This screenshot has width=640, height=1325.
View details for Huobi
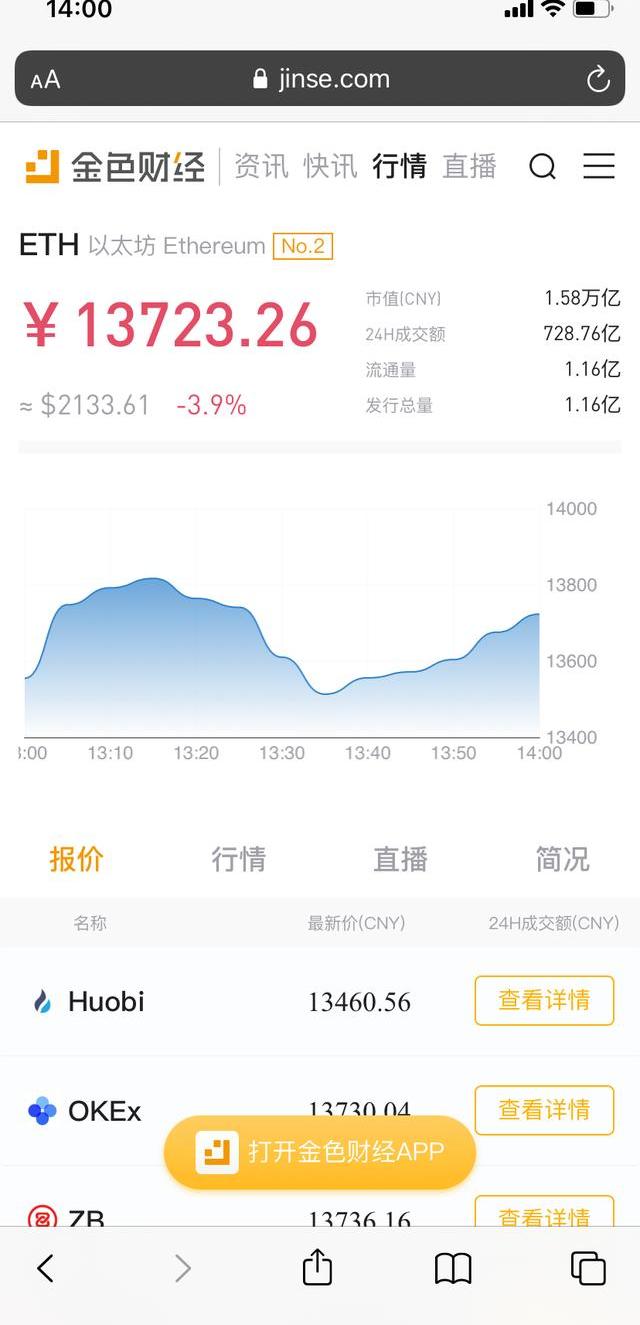point(544,1000)
